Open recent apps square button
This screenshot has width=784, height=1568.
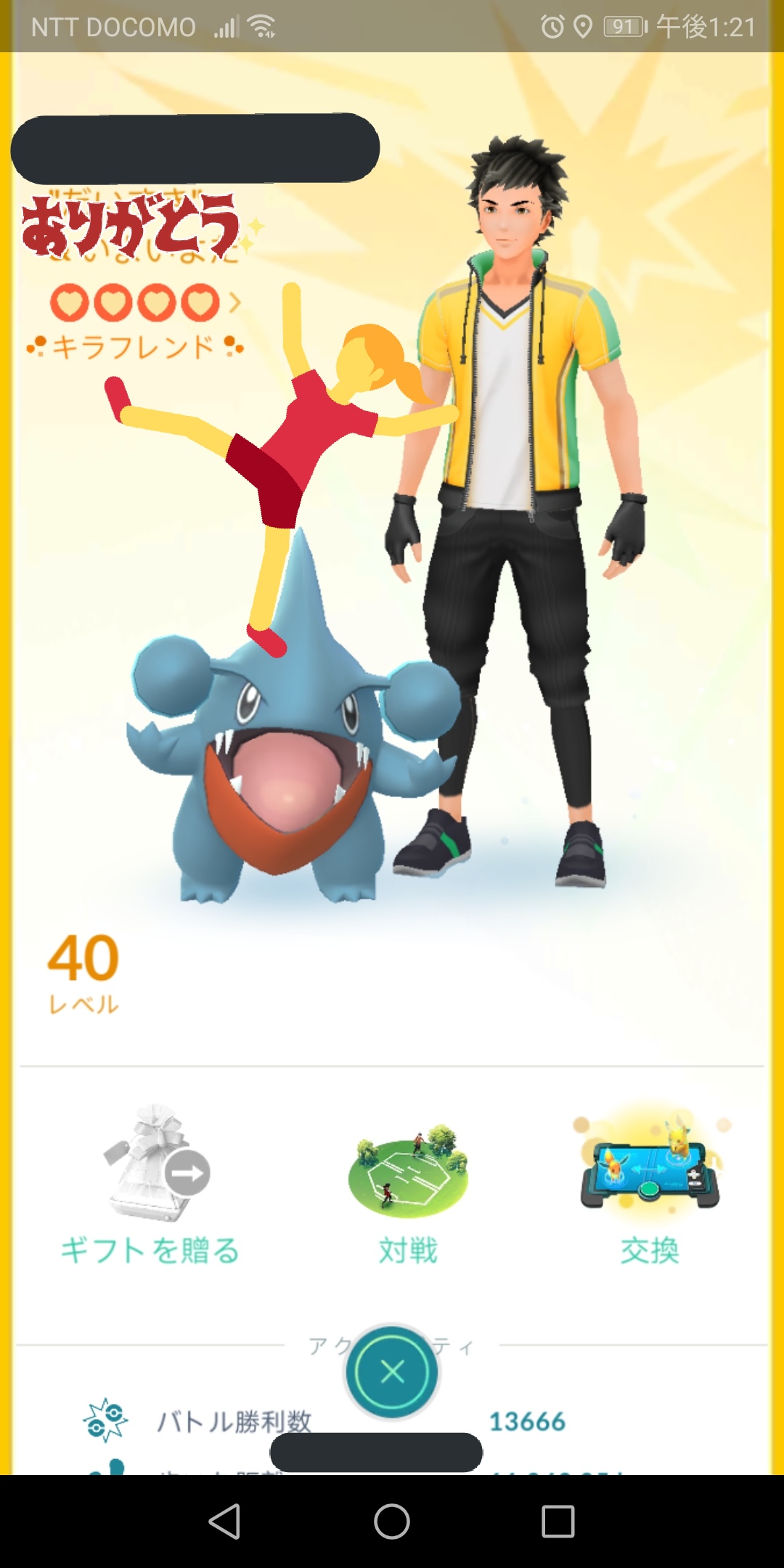(x=558, y=1521)
